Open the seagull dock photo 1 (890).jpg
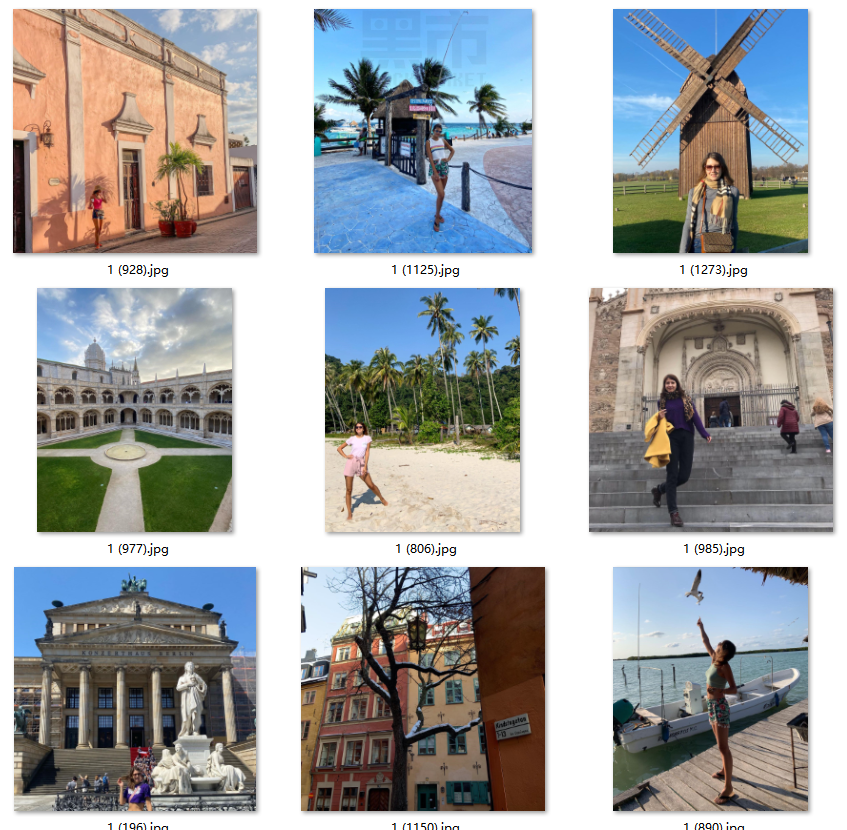Viewport: 847px width, 830px height. [x=710, y=689]
